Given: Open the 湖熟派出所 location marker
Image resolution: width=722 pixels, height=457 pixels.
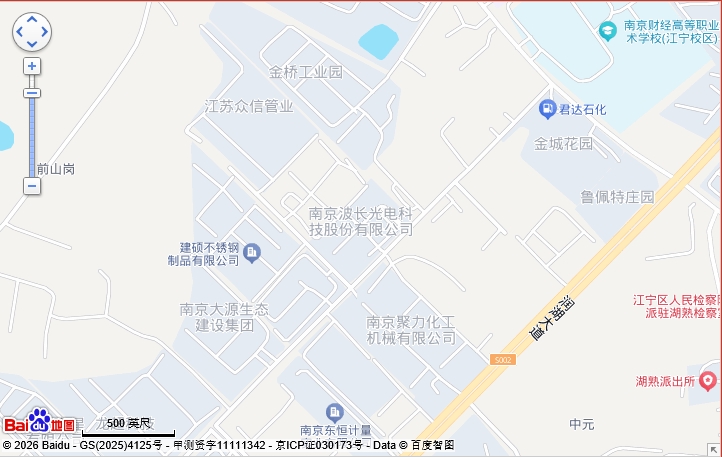Looking at the screenshot, I should point(708,381).
